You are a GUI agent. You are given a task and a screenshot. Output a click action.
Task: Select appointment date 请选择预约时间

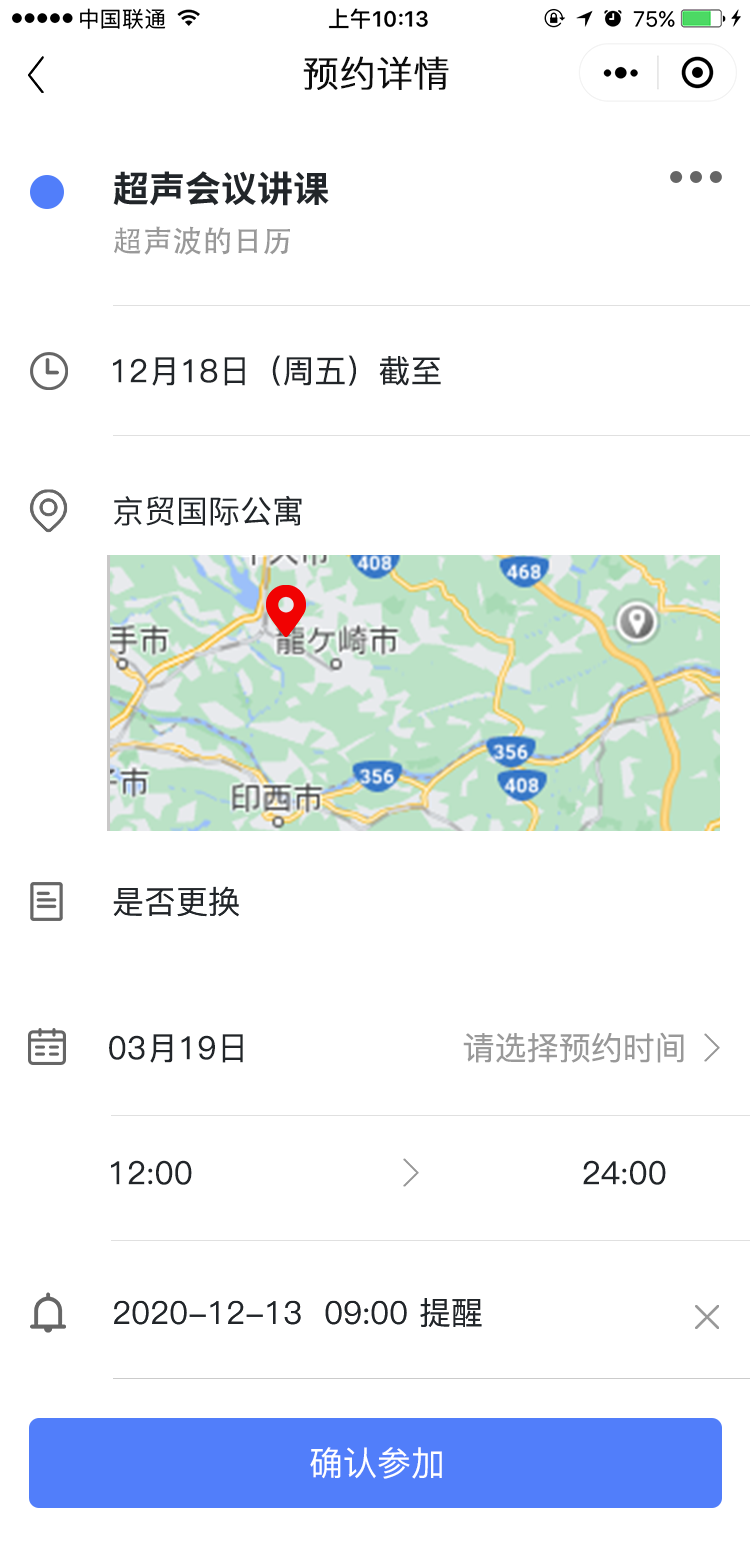(x=590, y=1048)
